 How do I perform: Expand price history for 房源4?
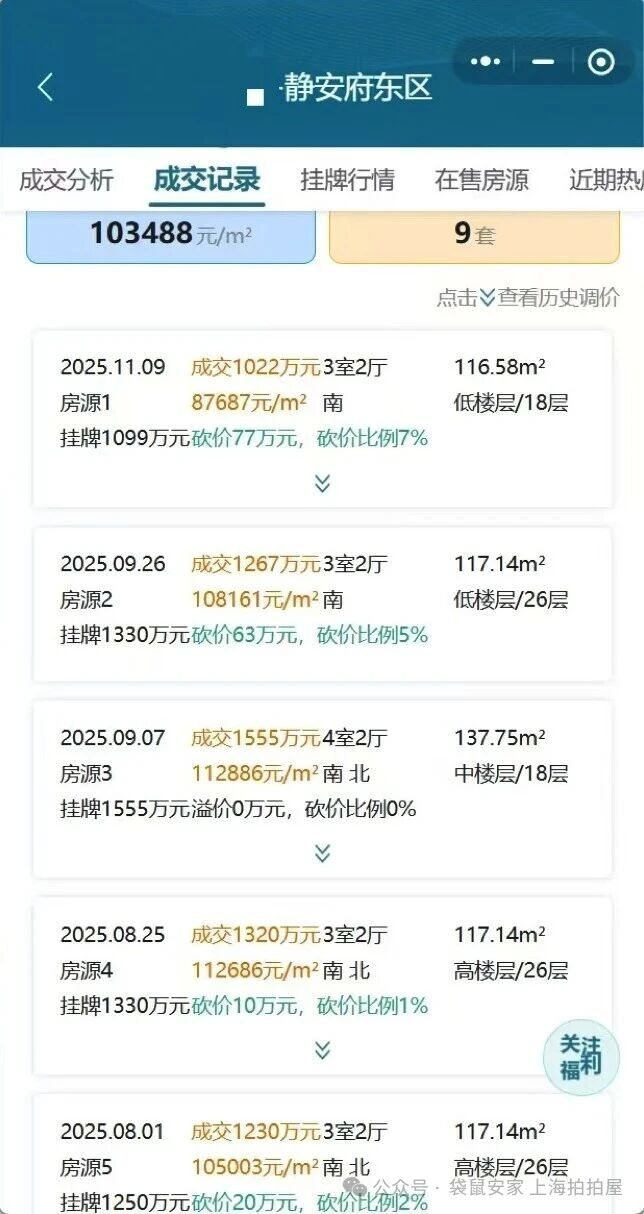pyautogui.click(x=322, y=1050)
